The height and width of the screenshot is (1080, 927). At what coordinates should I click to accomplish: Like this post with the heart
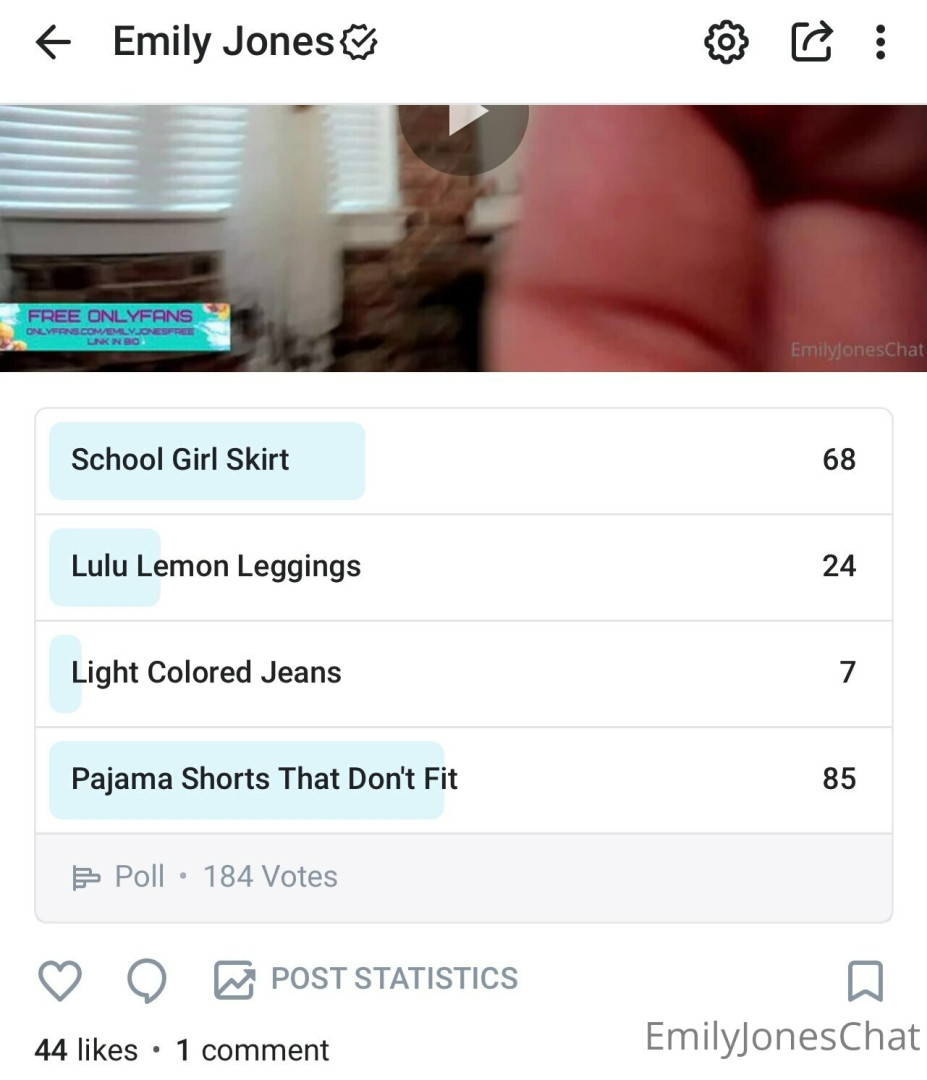pos(59,980)
